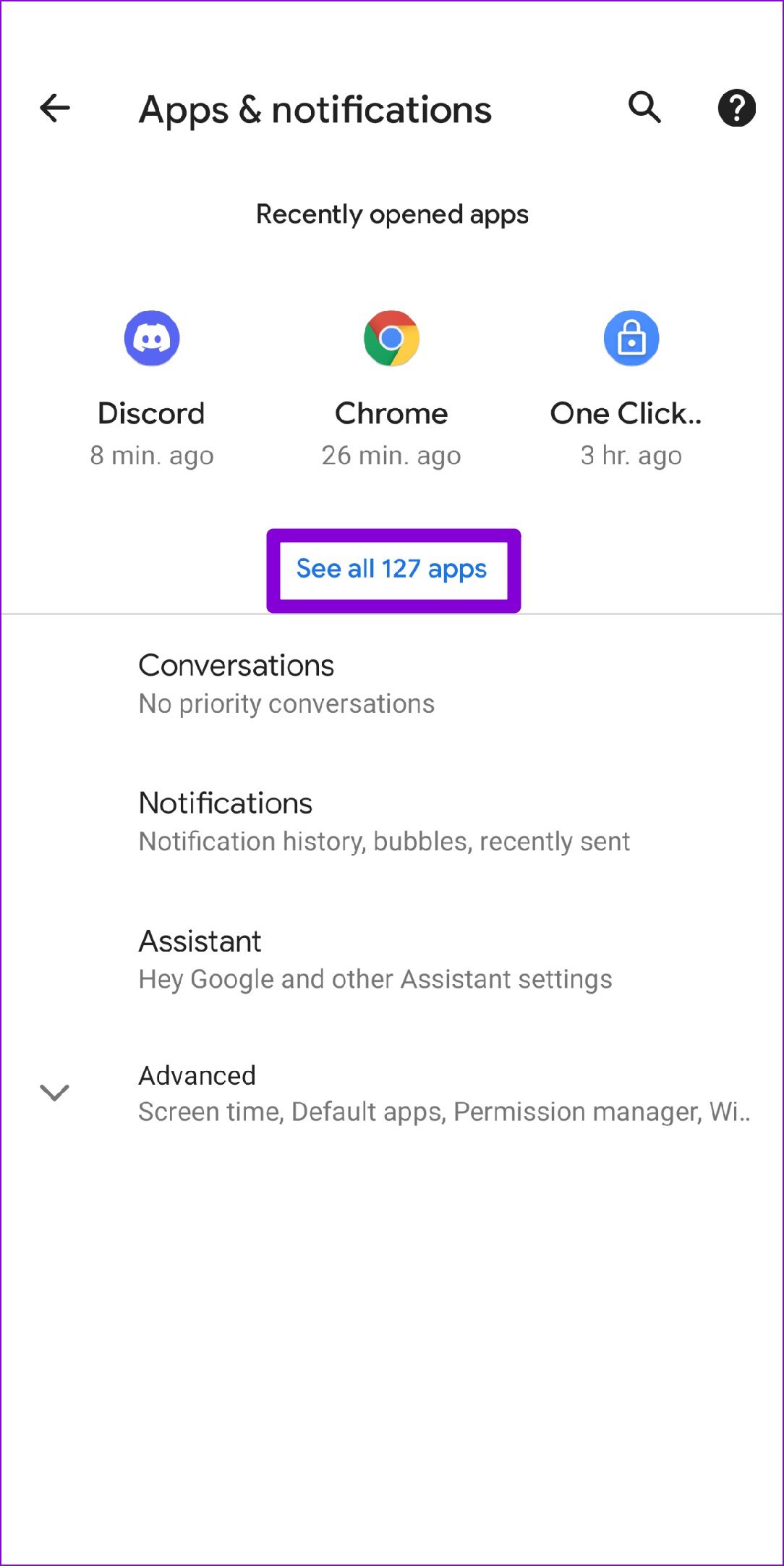Go back using the top arrow

(55, 109)
